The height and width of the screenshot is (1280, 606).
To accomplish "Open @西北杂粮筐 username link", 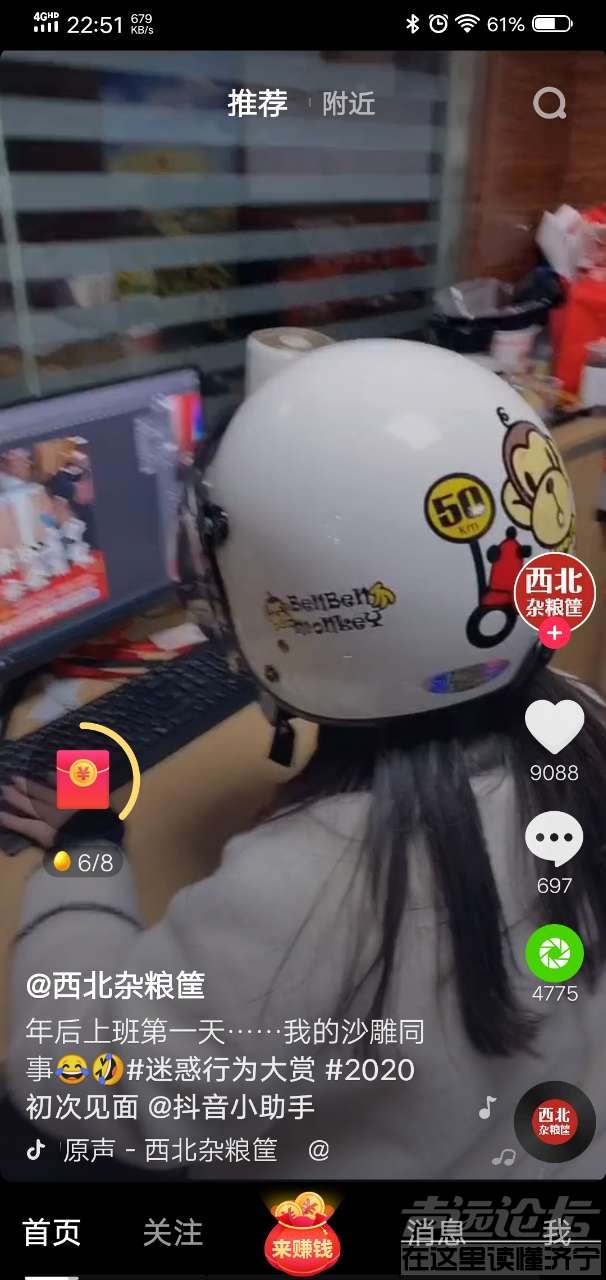I will click(115, 986).
